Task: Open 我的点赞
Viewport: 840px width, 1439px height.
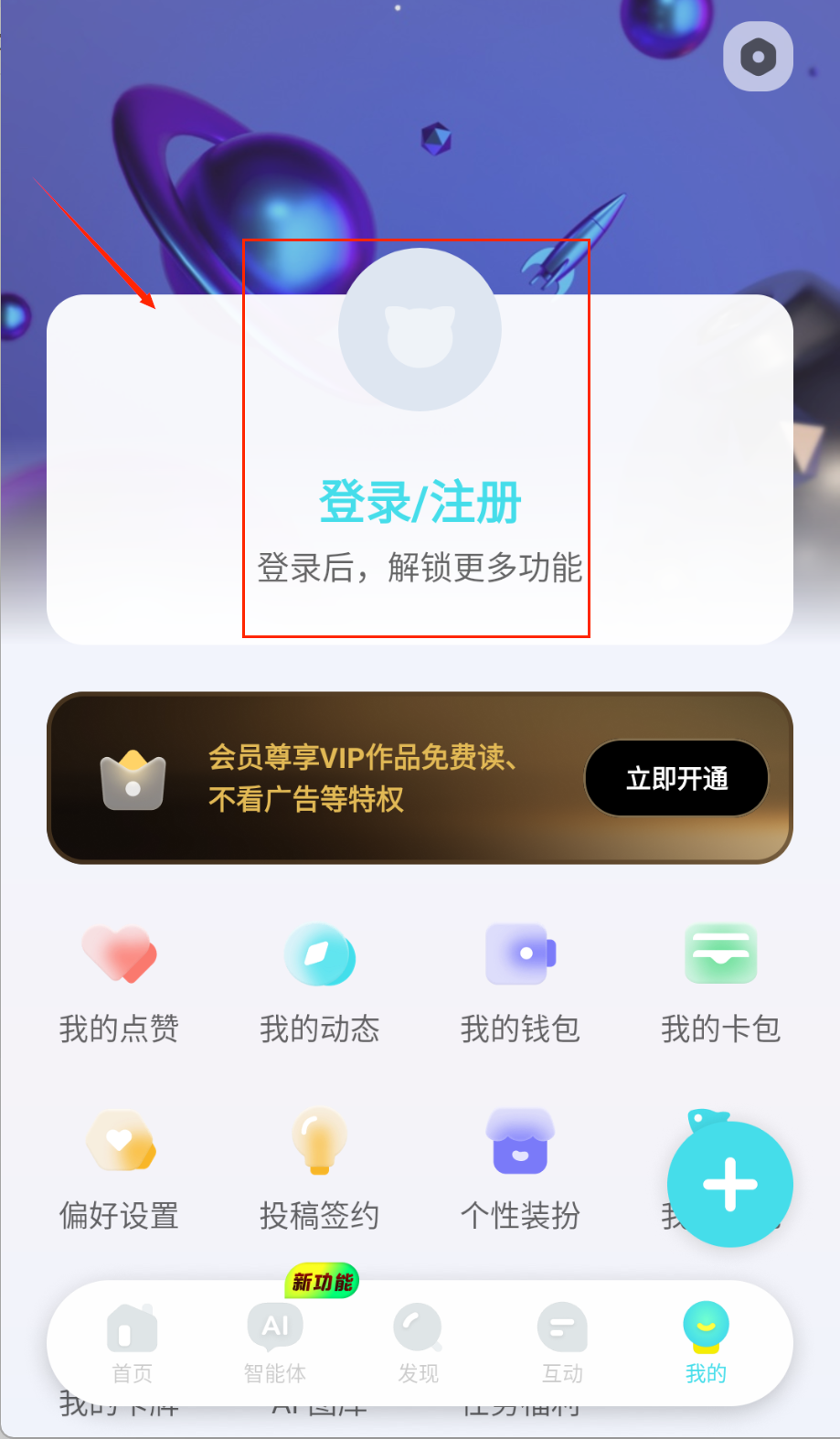Action: [119, 985]
